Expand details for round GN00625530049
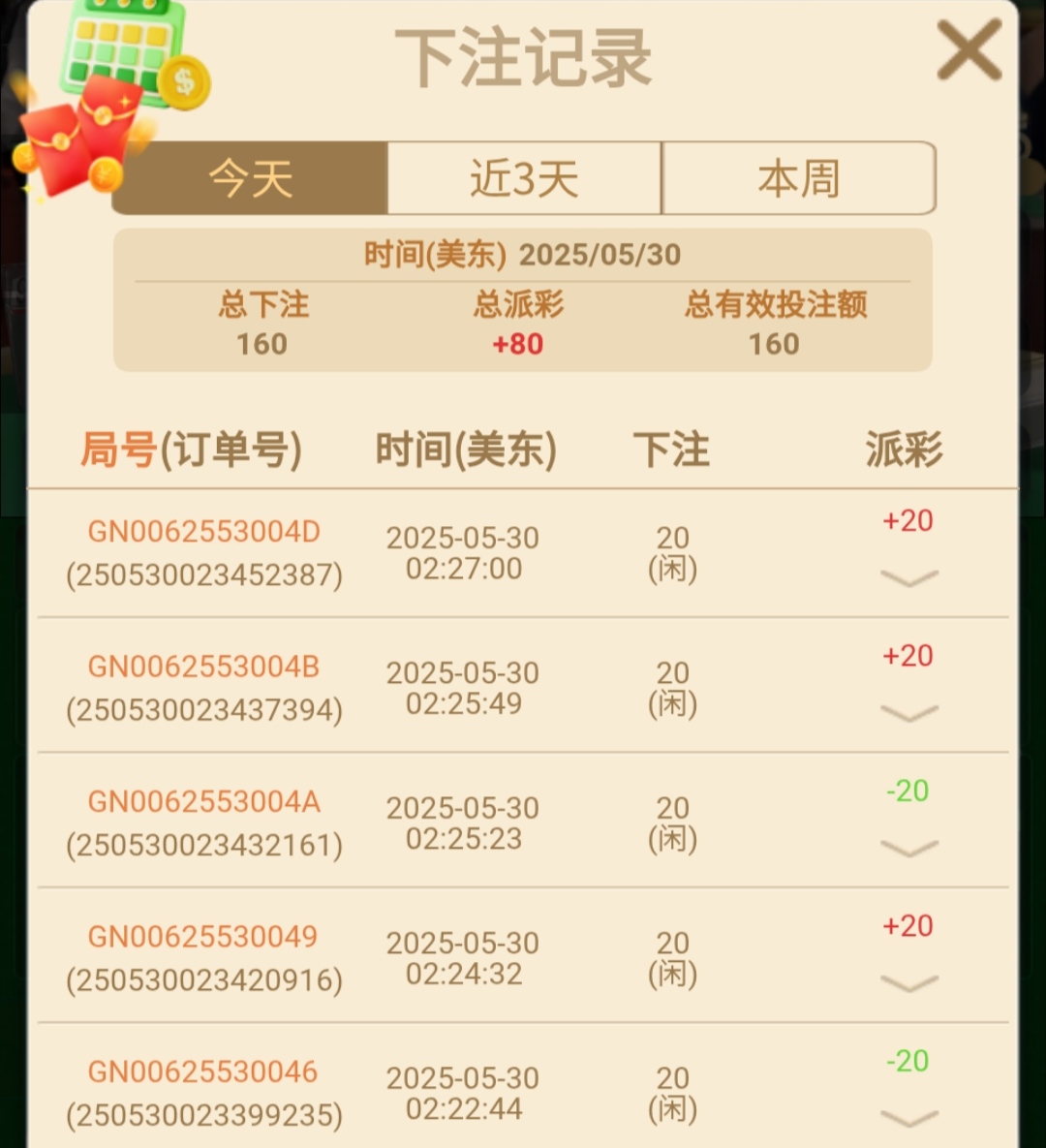The width and height of the screenshot is (1046, 1148). click(x=908, y=984)
